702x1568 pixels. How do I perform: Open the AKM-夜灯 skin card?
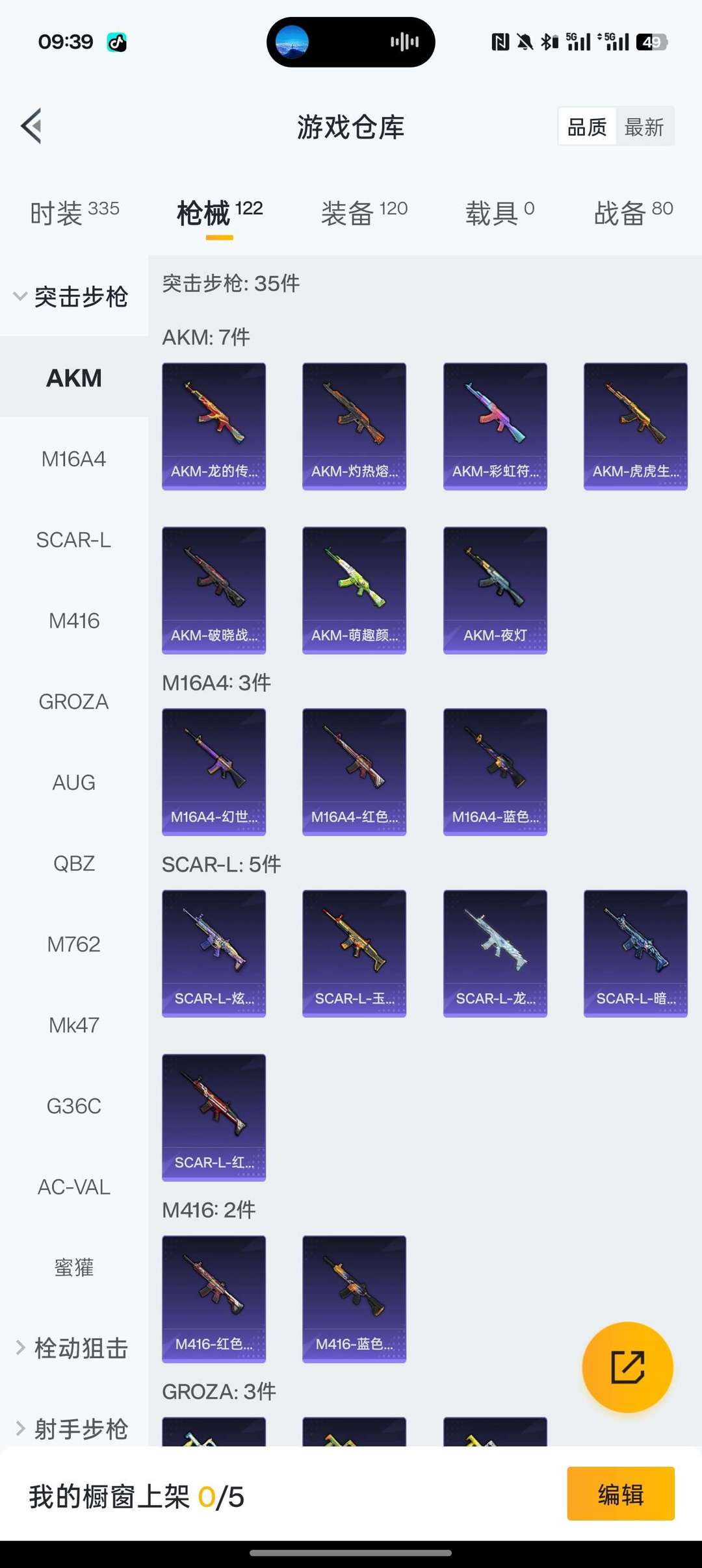point(495,590)
